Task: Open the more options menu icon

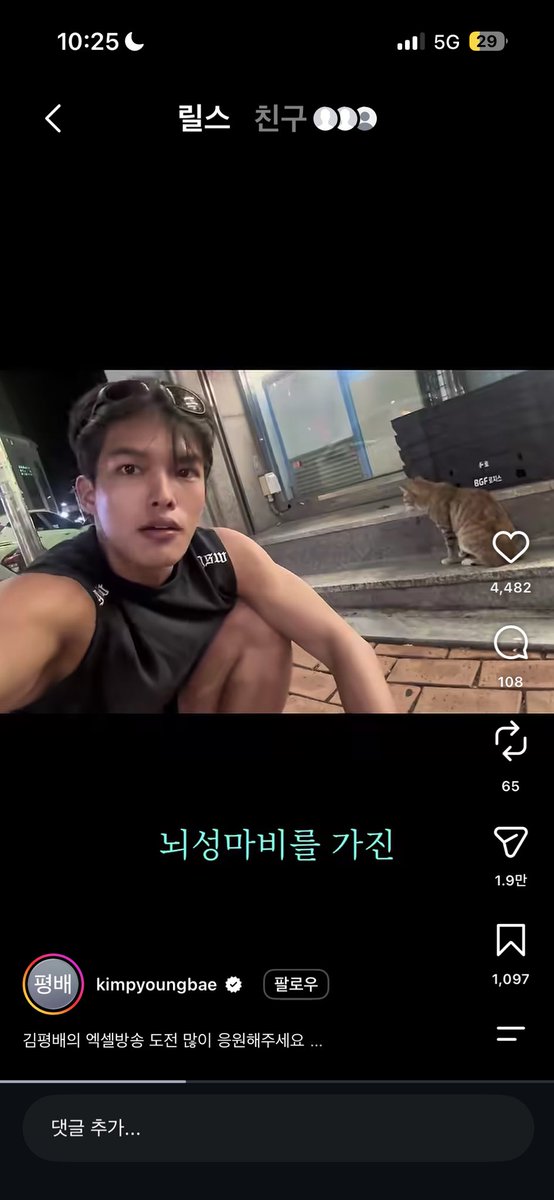Action: [511, 1034]
